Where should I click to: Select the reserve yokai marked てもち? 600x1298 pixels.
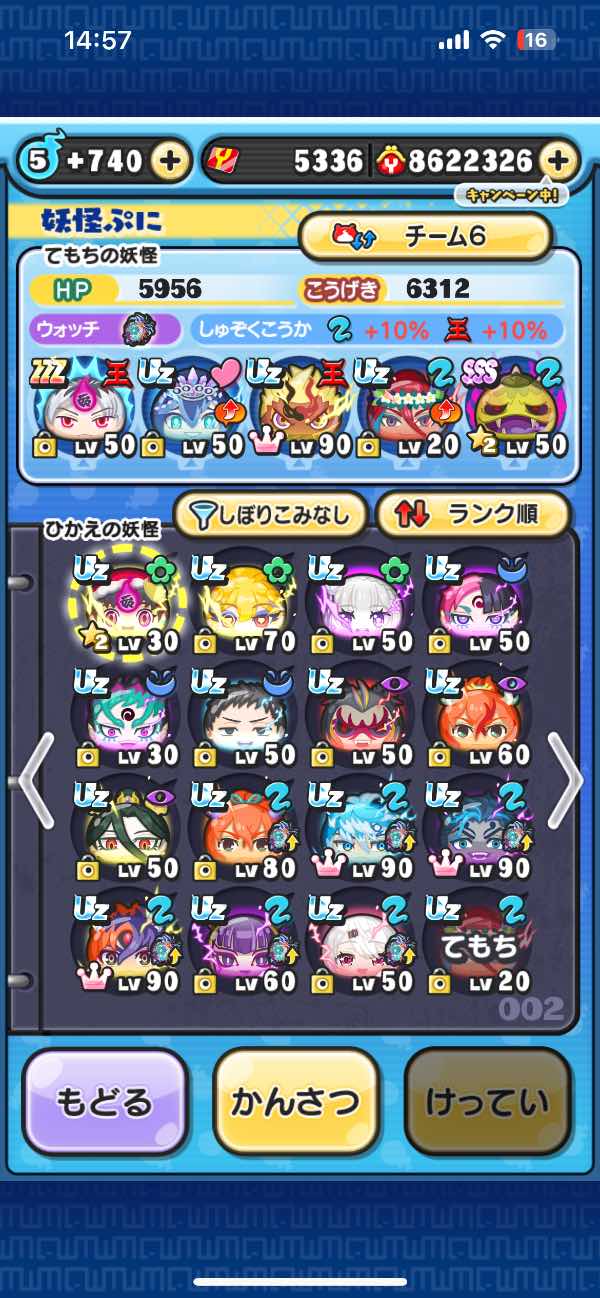pyautogui.click(x=479, y=943)
